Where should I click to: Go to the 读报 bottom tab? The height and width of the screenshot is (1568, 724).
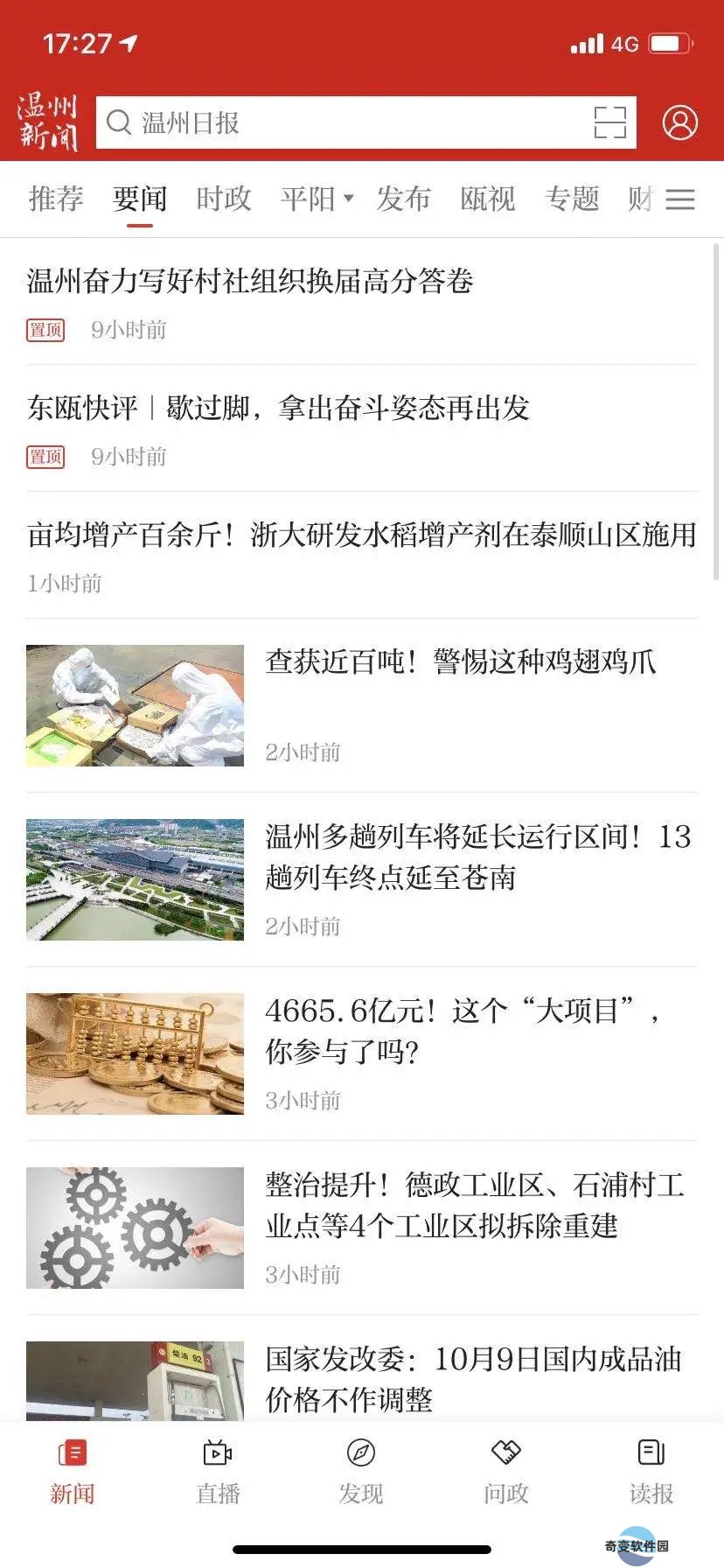point(651,1473)
